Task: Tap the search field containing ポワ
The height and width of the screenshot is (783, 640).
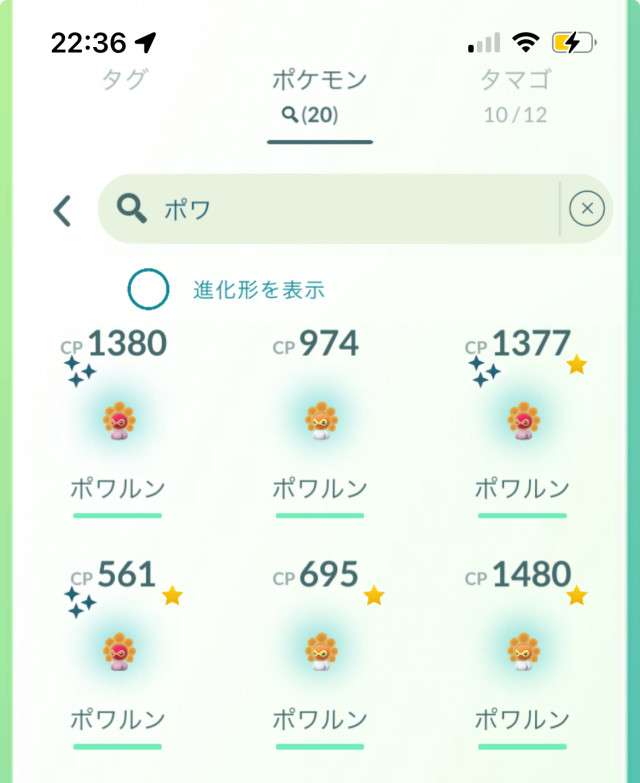Action: coord(340,208)
